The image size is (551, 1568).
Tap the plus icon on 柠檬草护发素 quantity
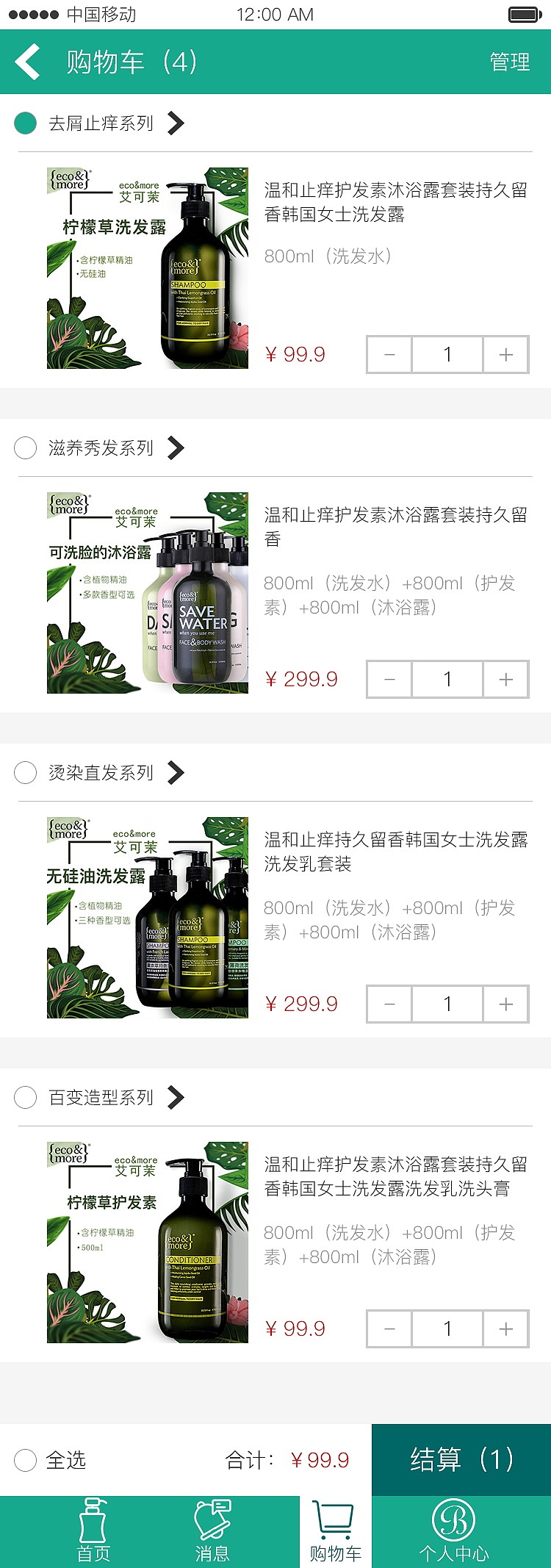coord(505,1328)
